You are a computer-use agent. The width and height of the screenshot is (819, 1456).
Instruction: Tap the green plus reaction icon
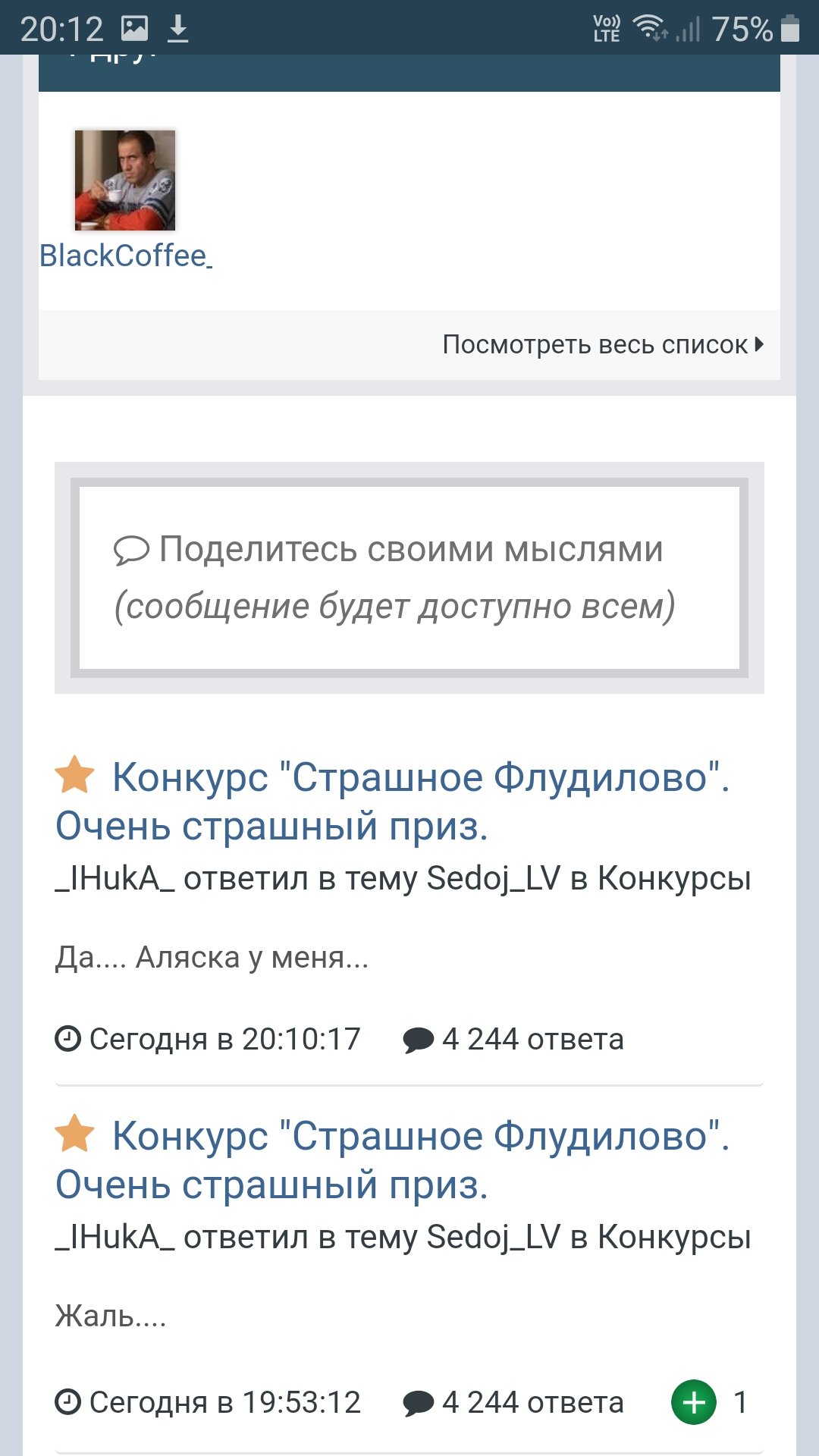click(x=693, y=1402)
